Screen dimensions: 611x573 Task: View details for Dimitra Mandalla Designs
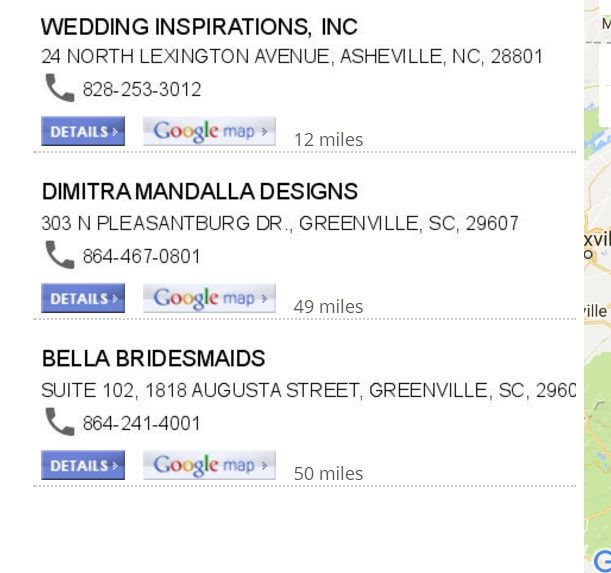coord(83,299)
